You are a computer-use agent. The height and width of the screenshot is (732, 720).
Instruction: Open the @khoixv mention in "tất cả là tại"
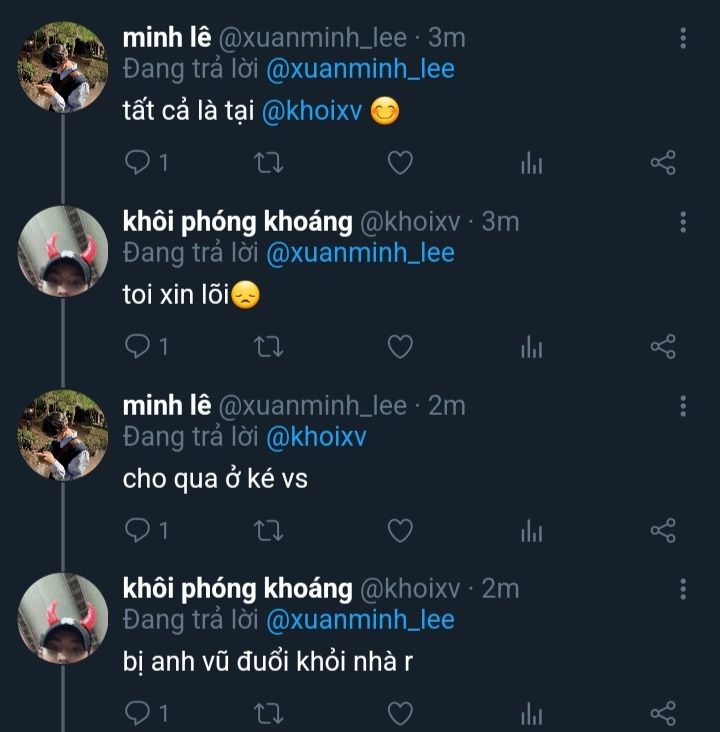tap(312, 113)
